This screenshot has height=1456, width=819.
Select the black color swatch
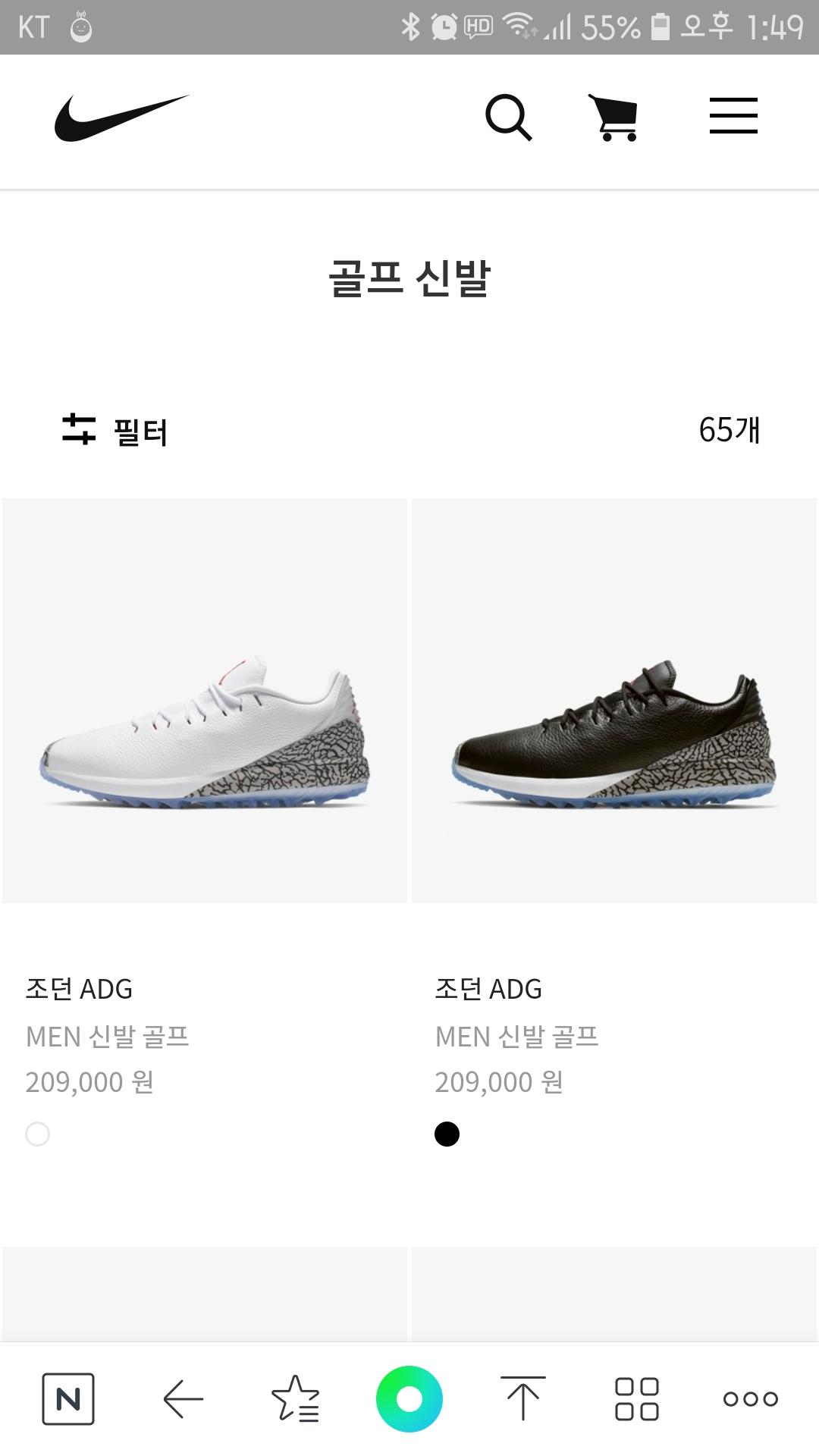coord(447,1134)
